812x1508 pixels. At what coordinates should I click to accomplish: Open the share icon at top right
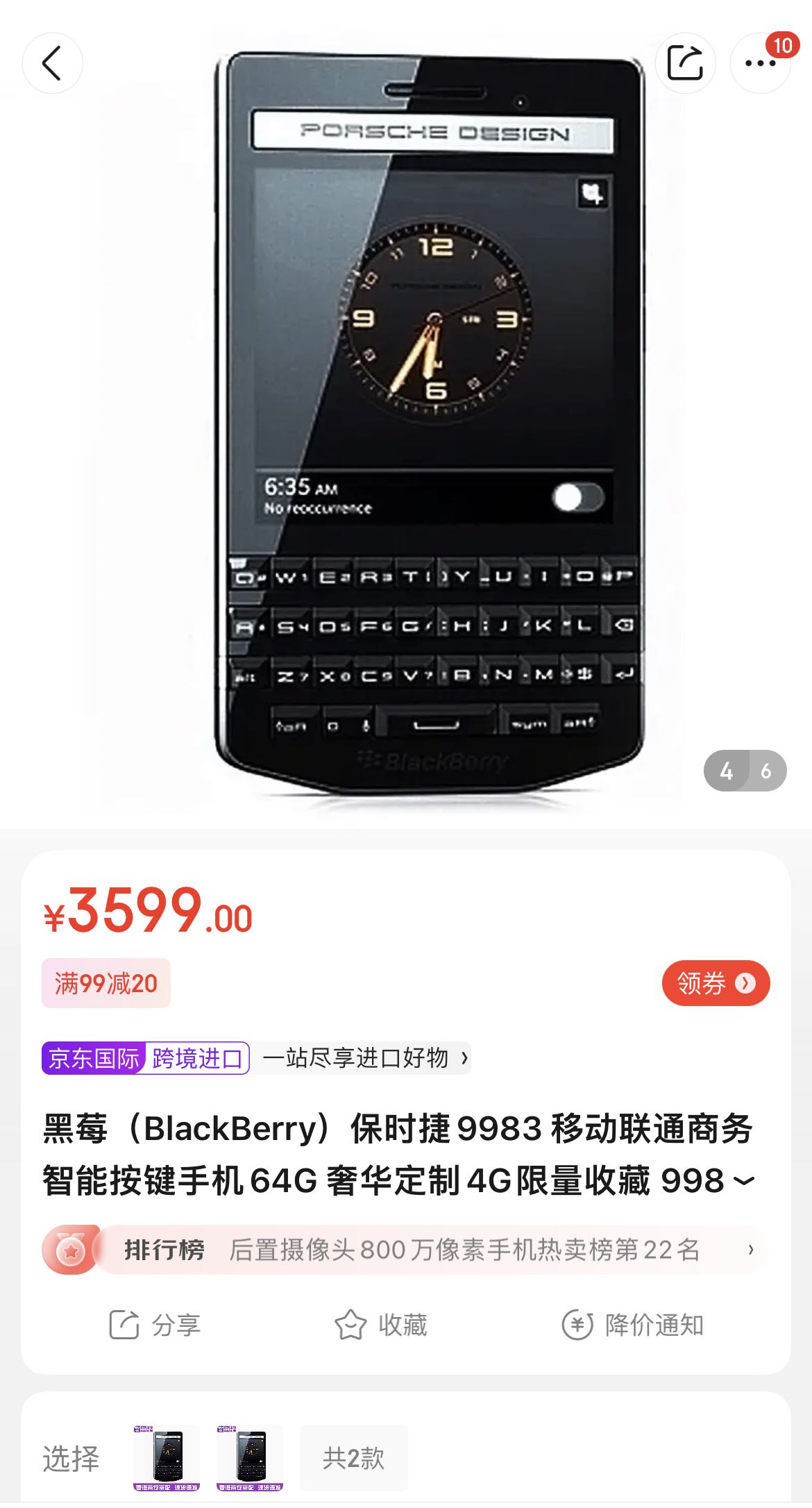(685, 63)
